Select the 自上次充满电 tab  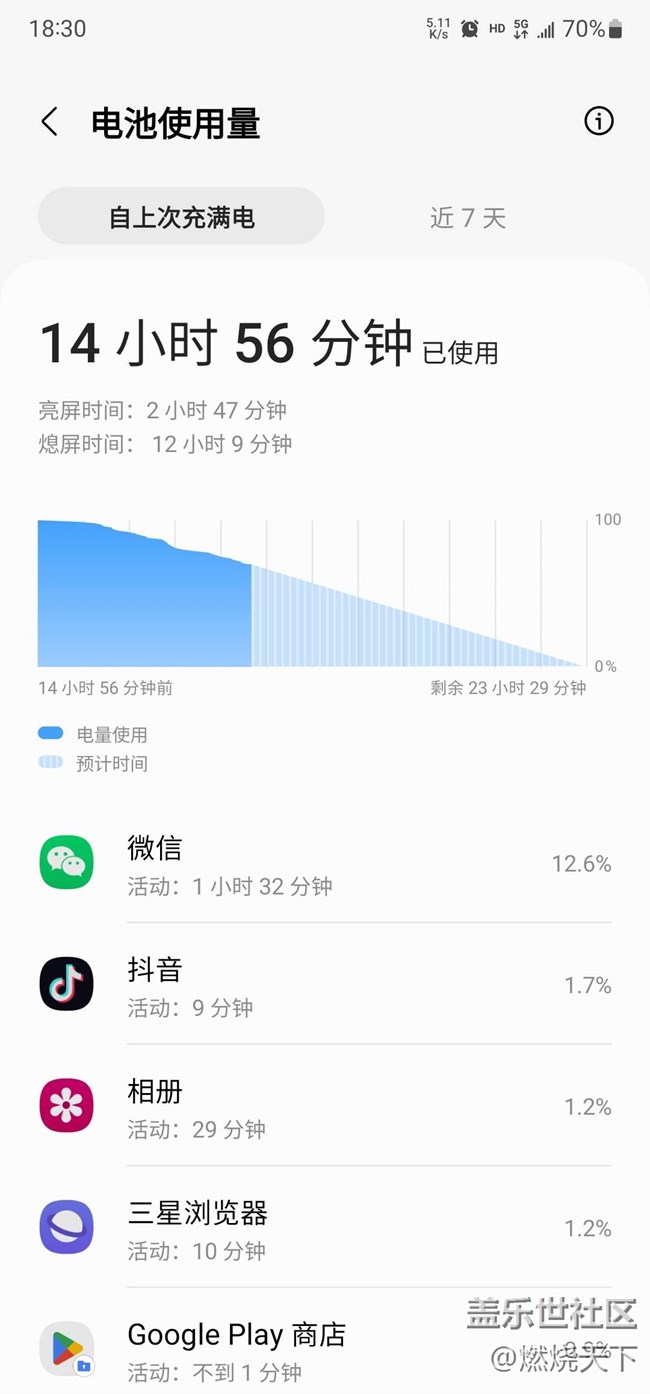[181, 217]
